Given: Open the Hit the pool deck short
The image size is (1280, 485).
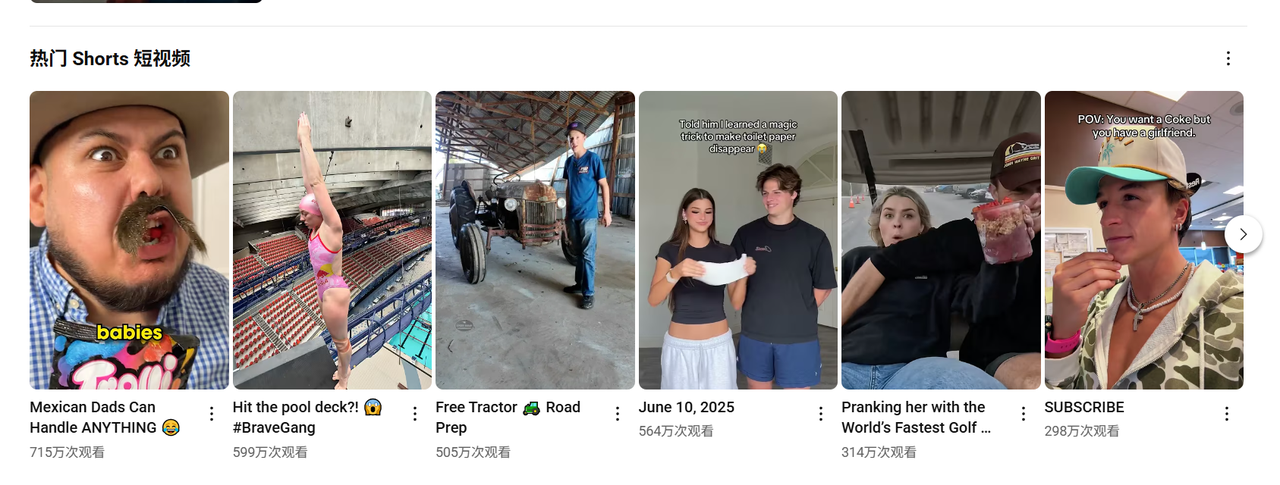Looking at the screenshot, I should 332,240.
